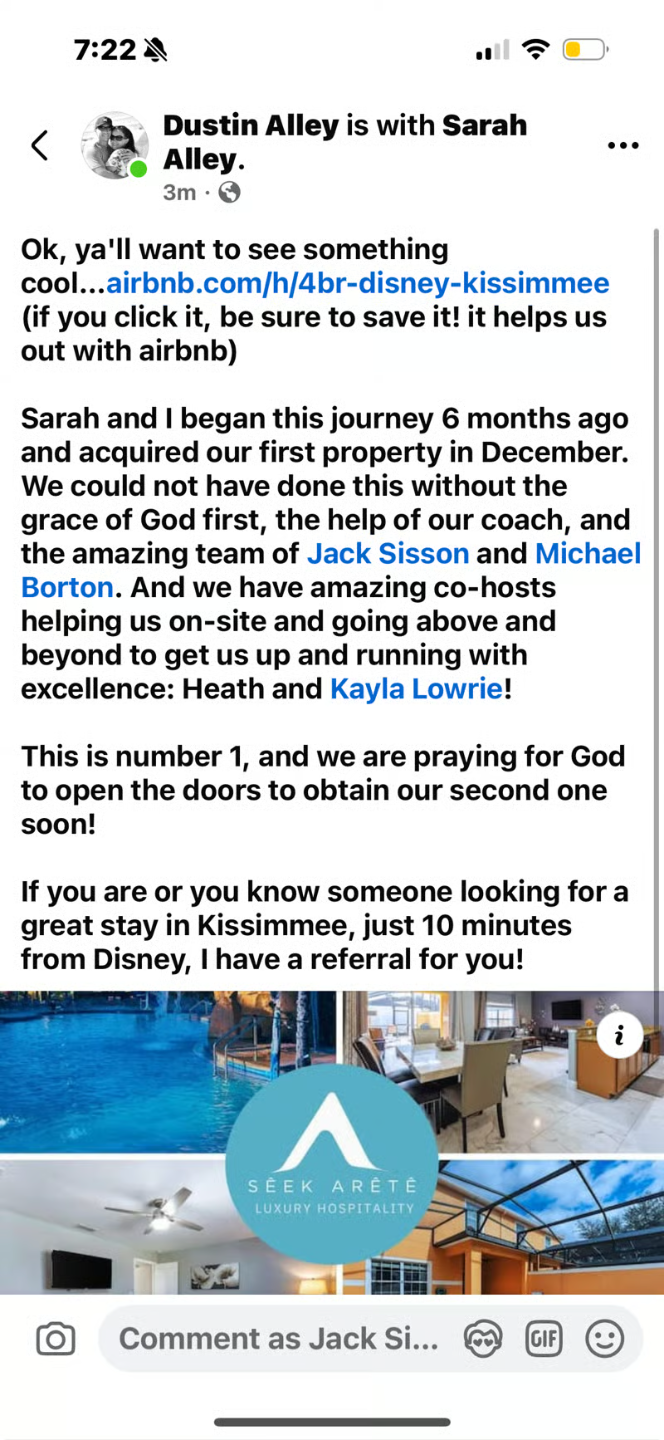
Task: View Kayla Lowrie's tagged profile
Action: pyautogui.click(x=417, y=688)
